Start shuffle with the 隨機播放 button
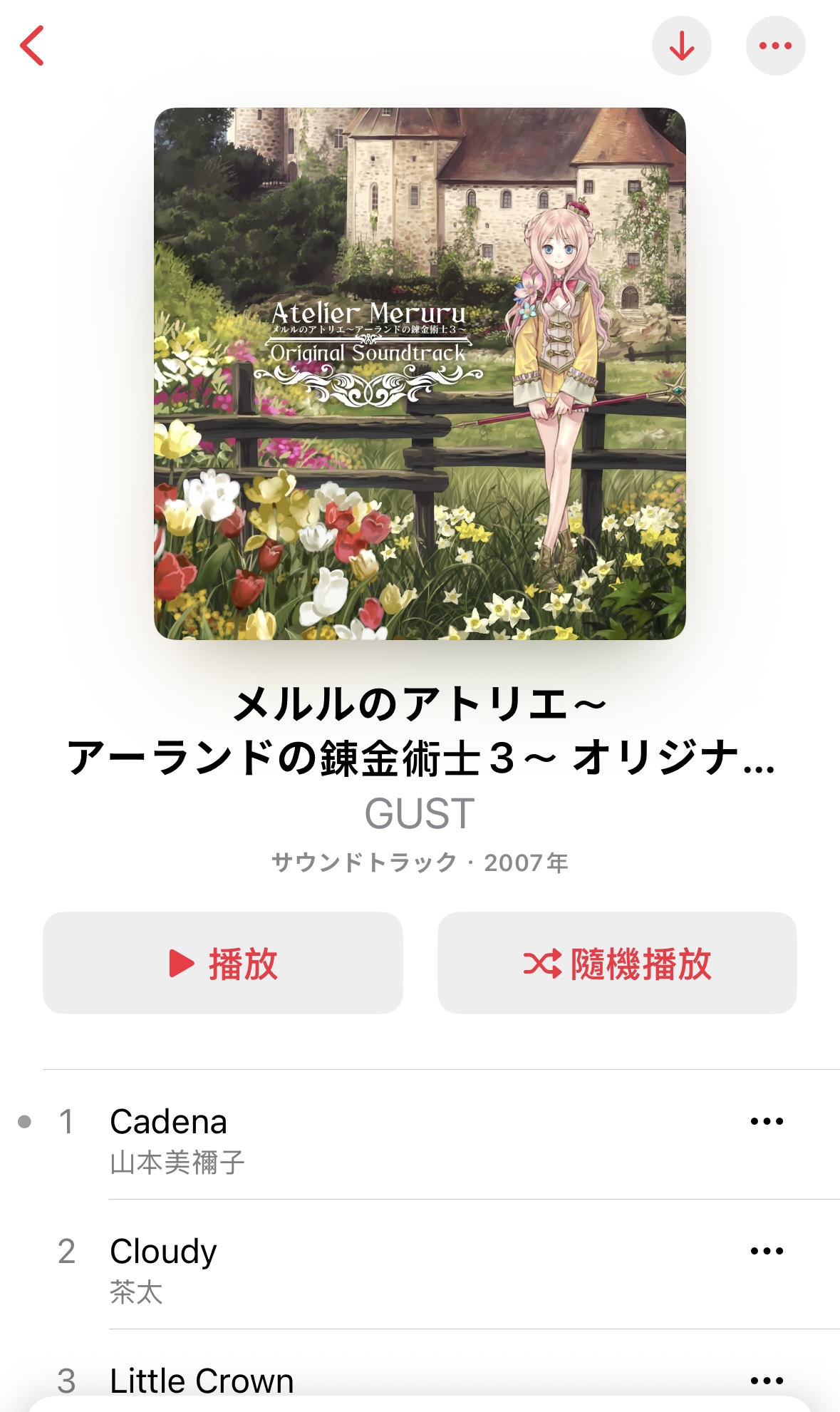 click(x=617, y=963)
